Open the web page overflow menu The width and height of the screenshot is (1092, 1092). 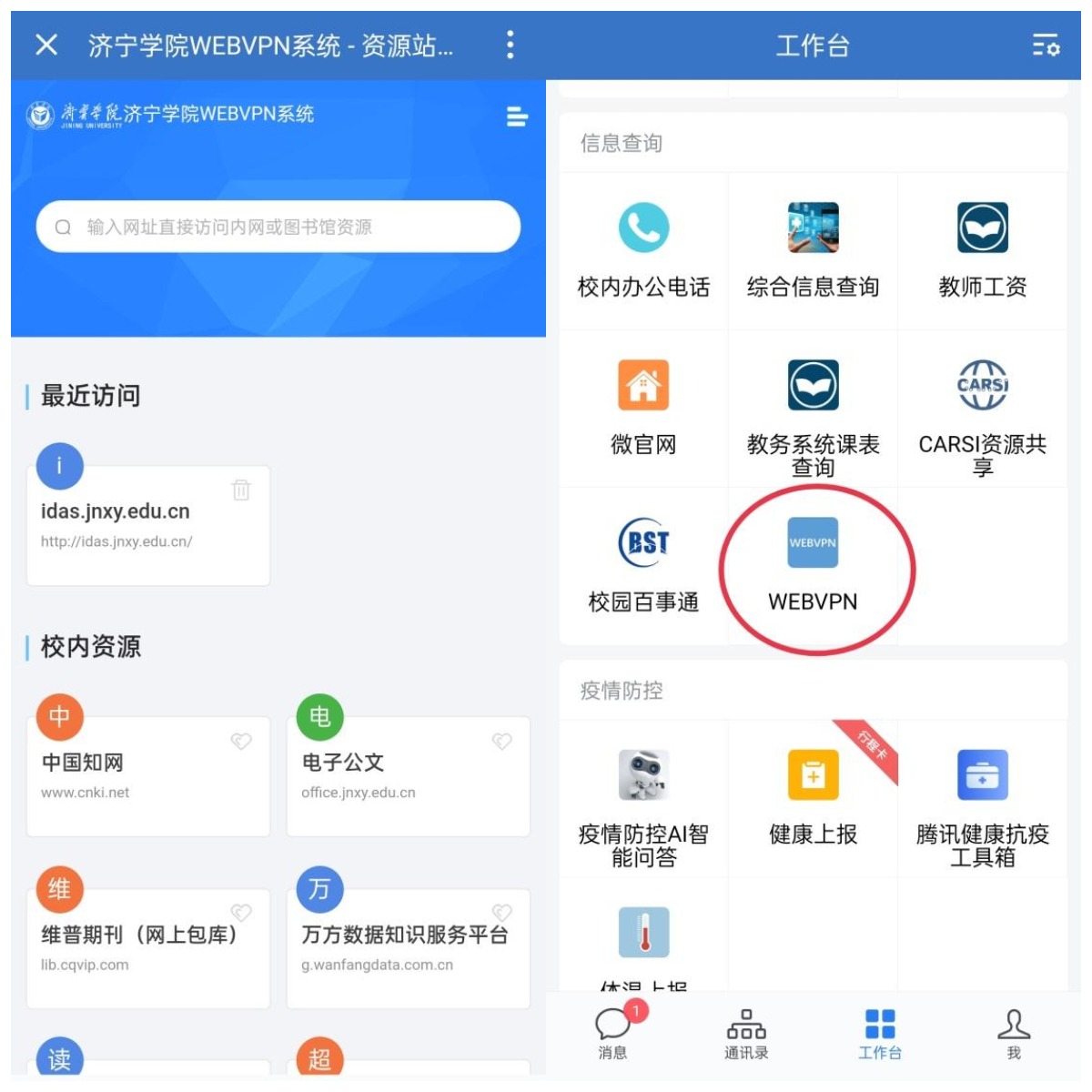[x=510, y=45]
